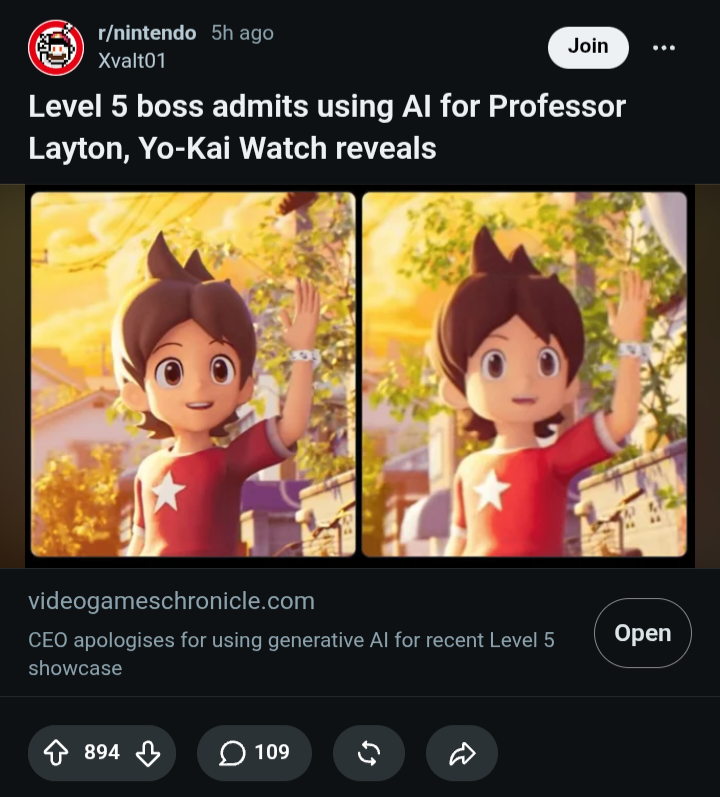Open the Yo-Kai Watch comparison image
This screenshot has height=797, width=720.
tap(359, 375)
